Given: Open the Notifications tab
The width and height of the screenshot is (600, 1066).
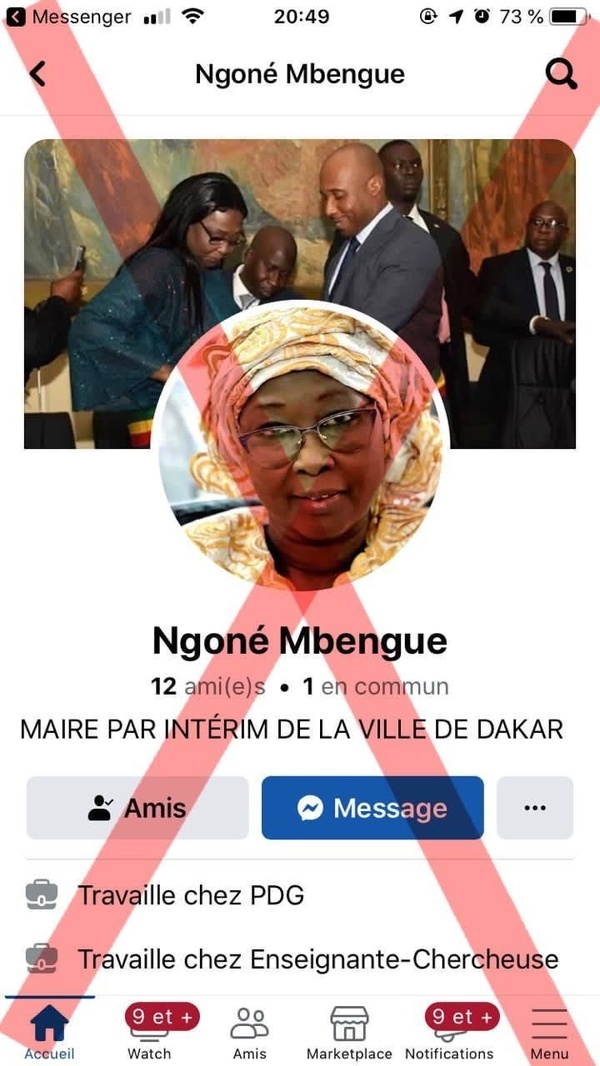Looking at the screenshot, I should click(449, 1033).
